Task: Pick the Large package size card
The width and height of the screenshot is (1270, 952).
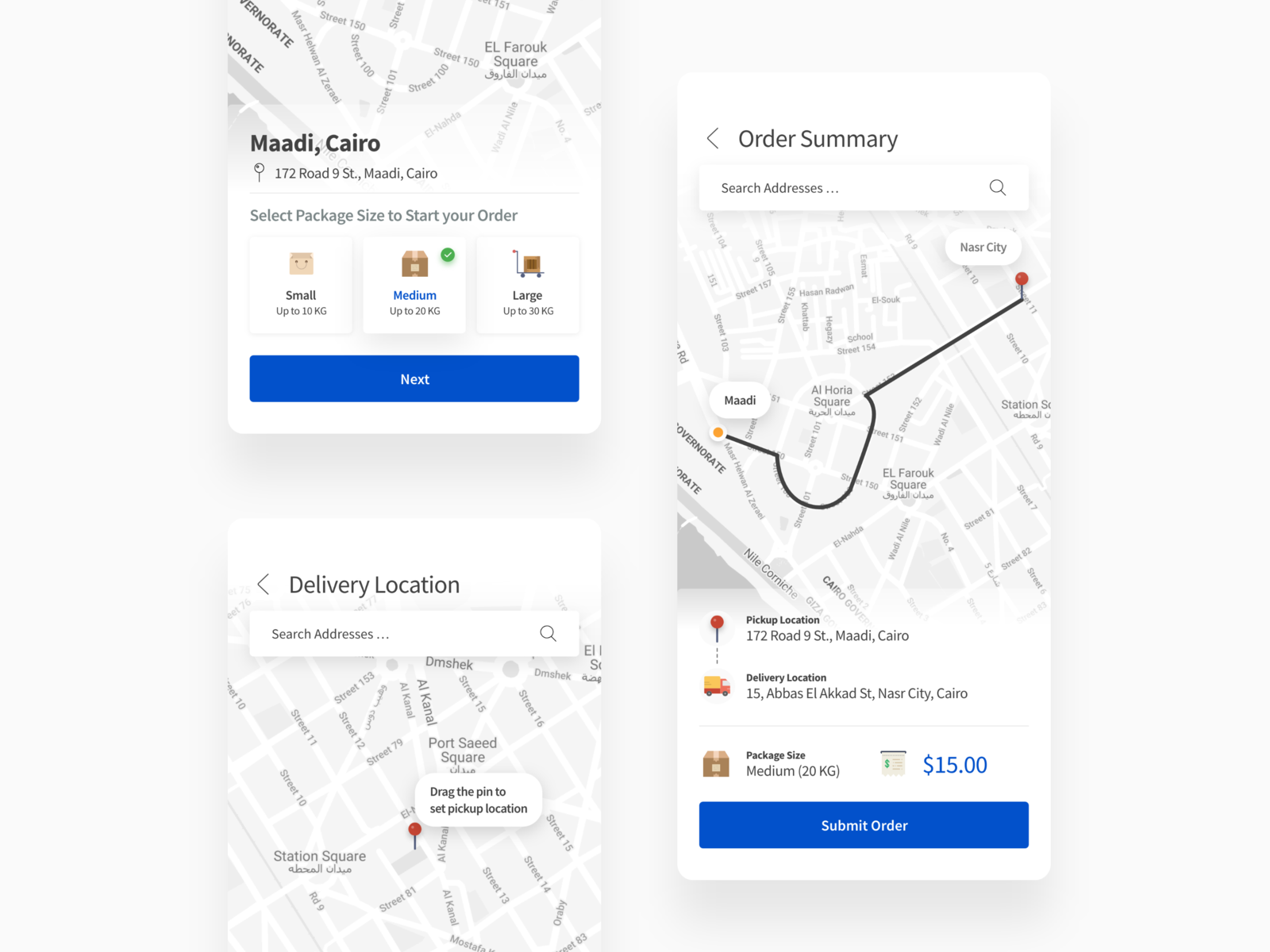Action: tap(528, 285)
